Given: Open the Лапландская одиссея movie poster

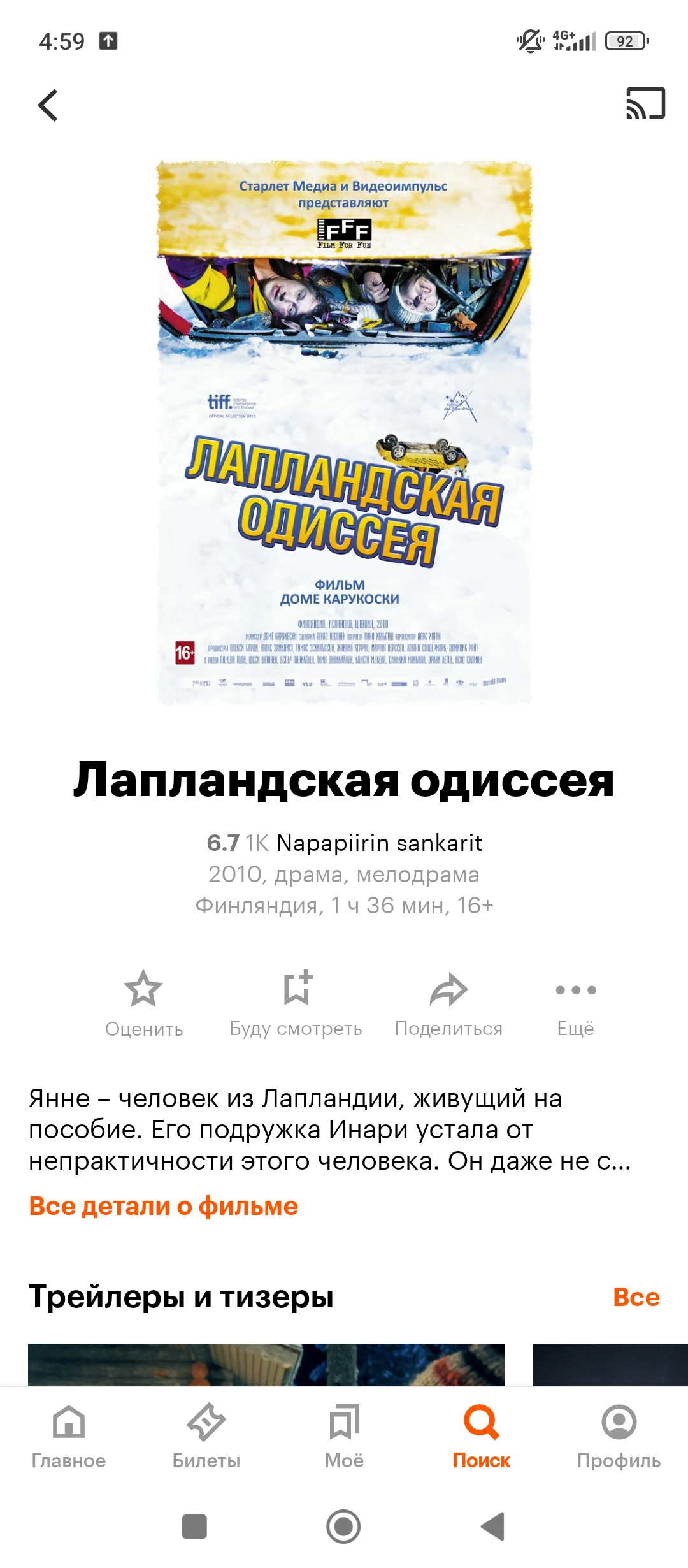Looking at the screenshot, I should coord(344,432).
